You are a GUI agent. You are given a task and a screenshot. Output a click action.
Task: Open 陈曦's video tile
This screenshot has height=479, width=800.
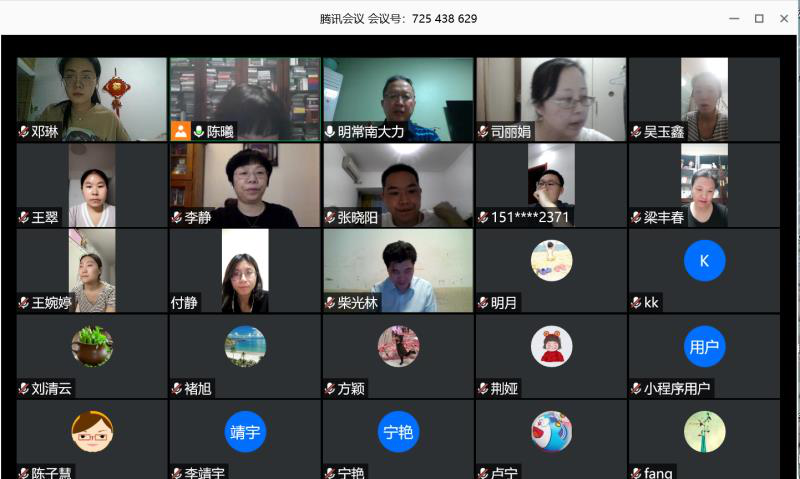(244, 98)
